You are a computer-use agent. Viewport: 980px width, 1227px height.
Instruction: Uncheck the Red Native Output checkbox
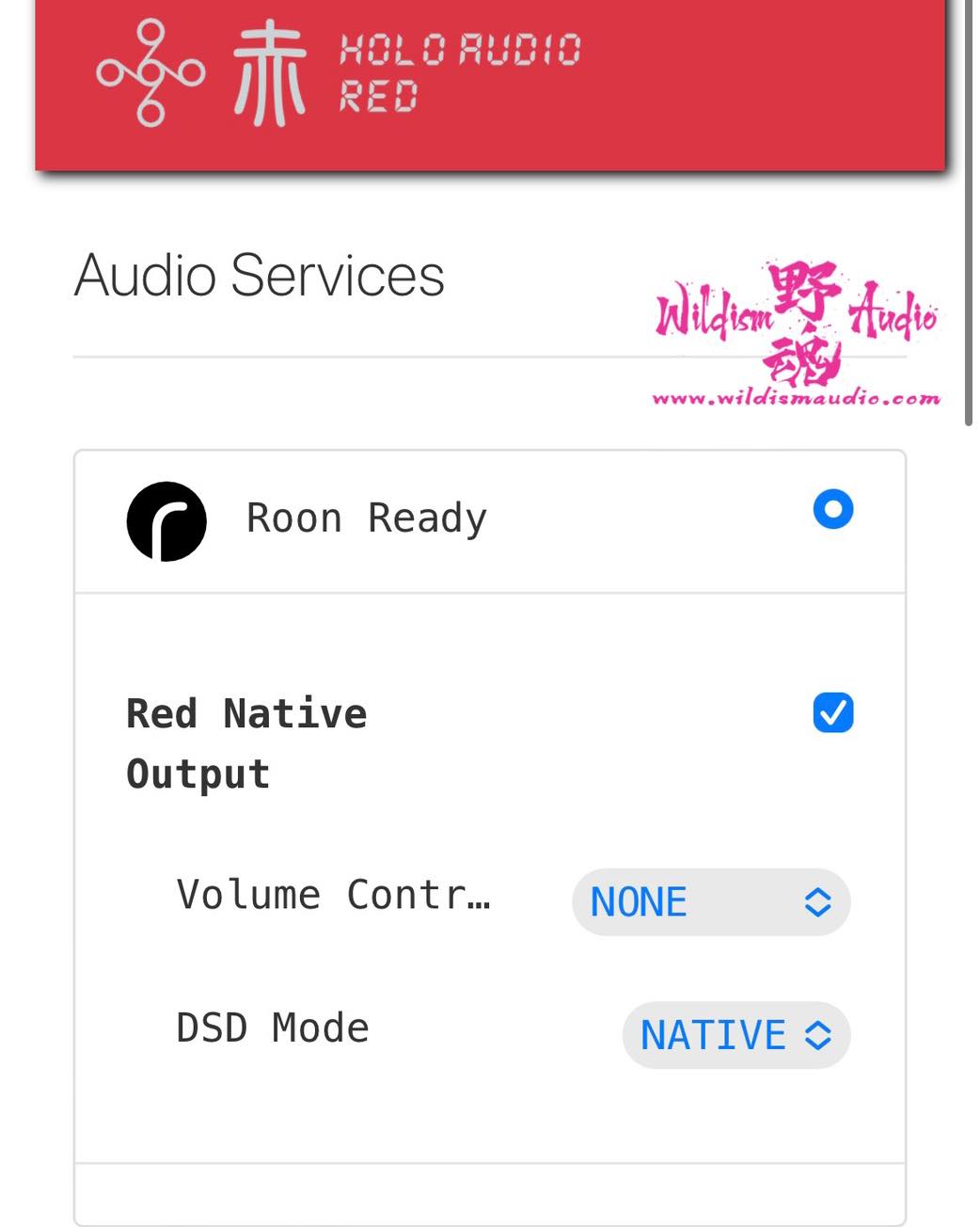(832, 712)
